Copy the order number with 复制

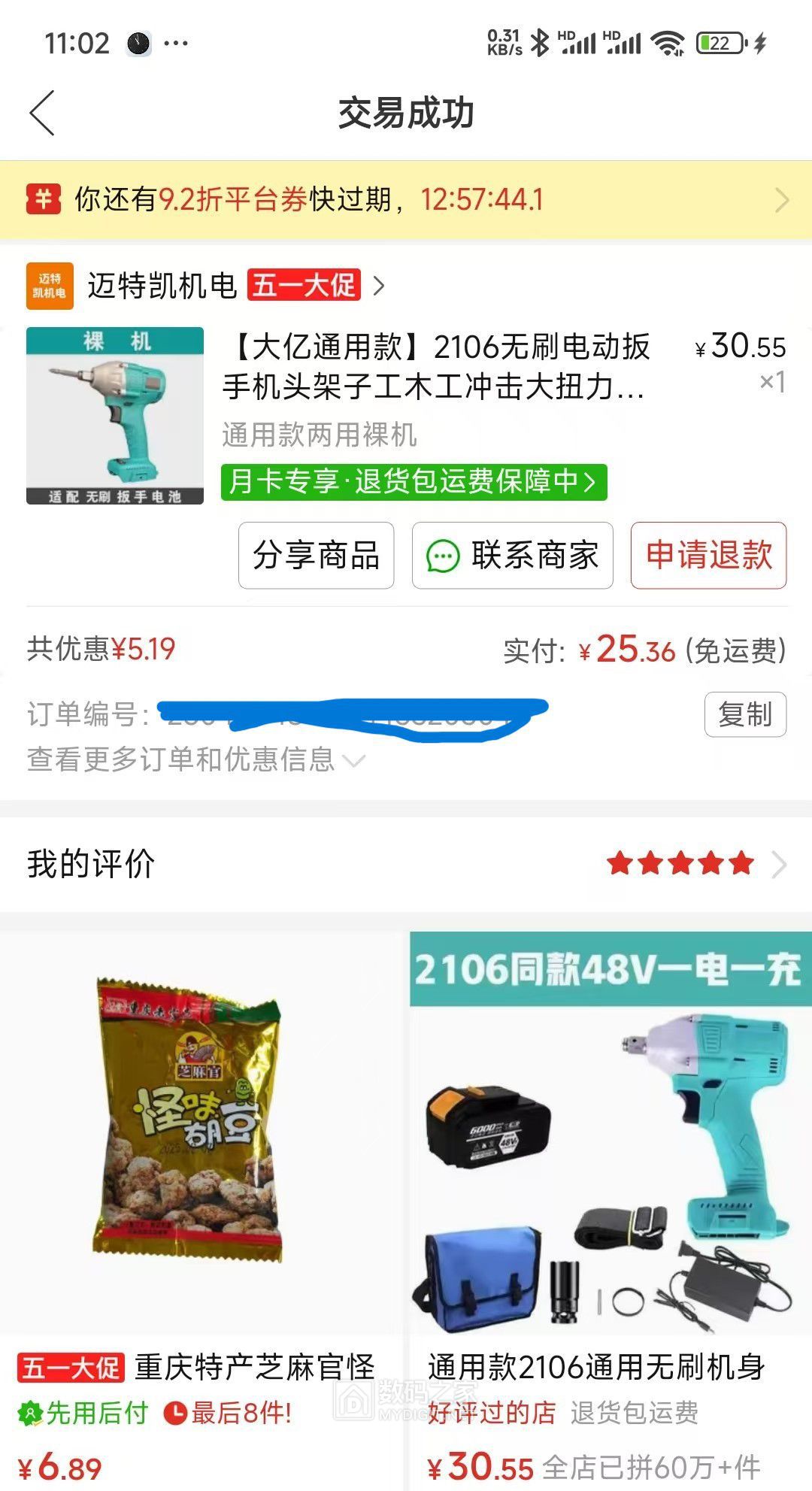click(x=744, y=714)
